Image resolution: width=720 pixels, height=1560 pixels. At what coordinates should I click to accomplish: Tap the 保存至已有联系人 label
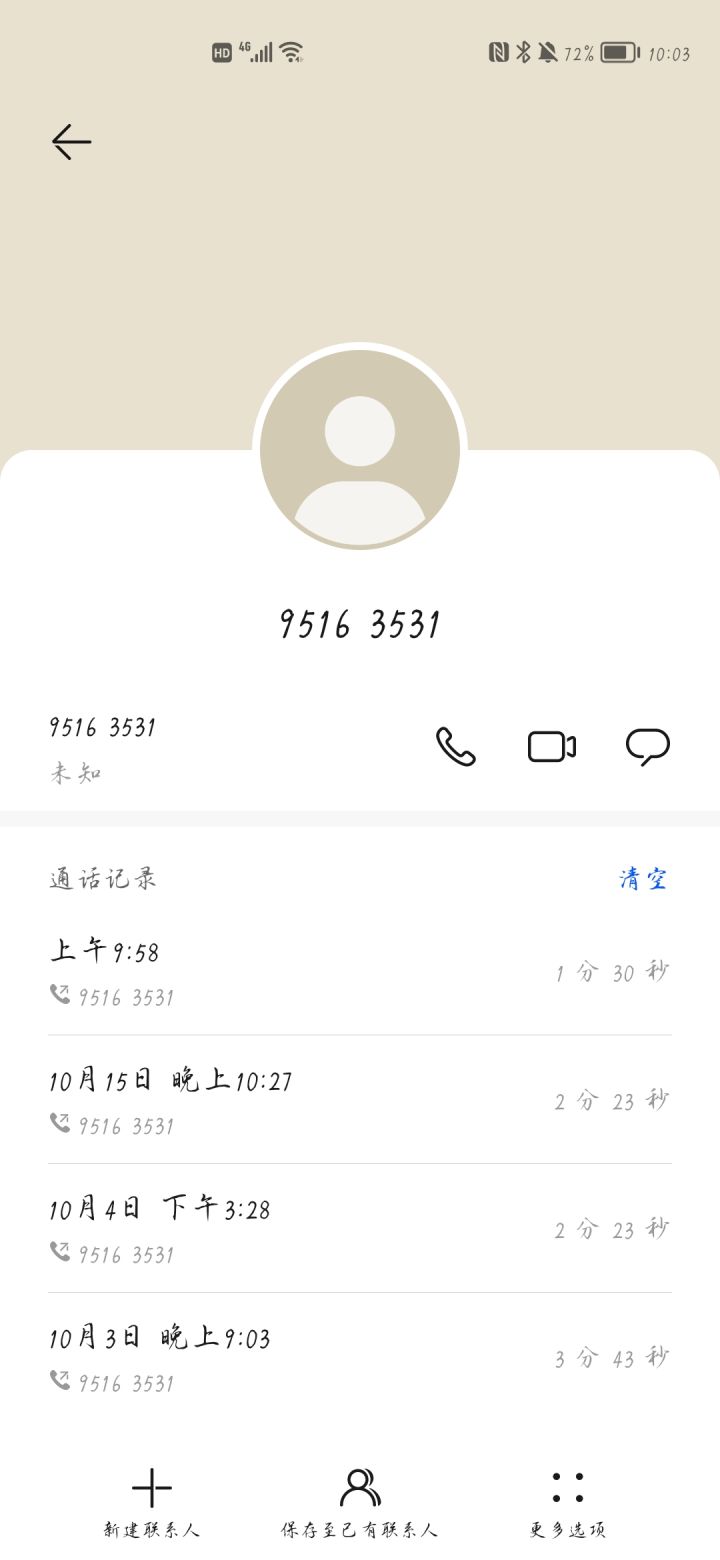[360, 1530]
